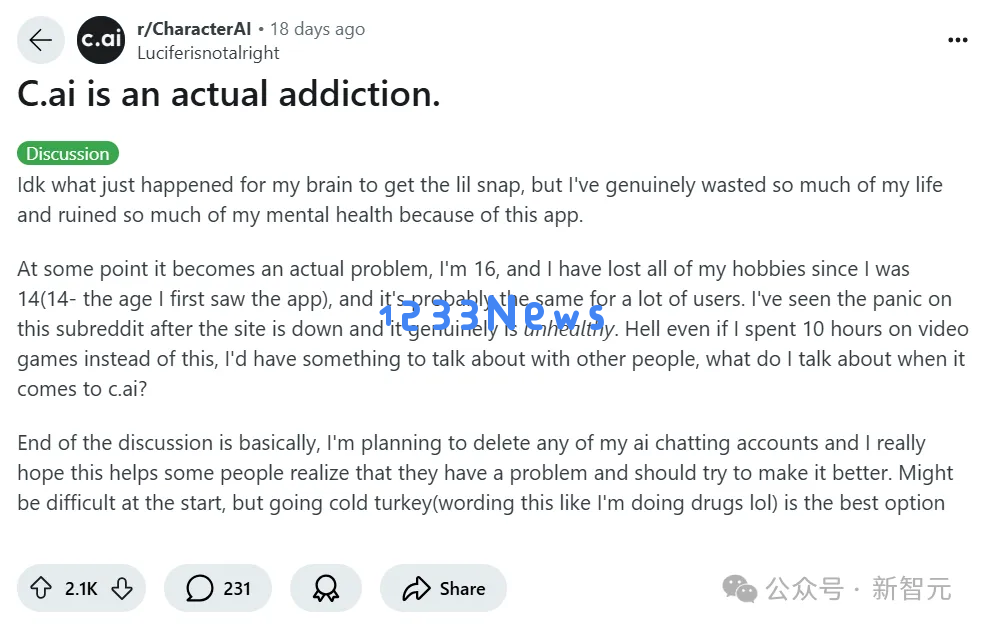The width and height of the screenshot is (982, 627).
Task: View Luciferisnotalright's user profile
Action: coord(207,53)
